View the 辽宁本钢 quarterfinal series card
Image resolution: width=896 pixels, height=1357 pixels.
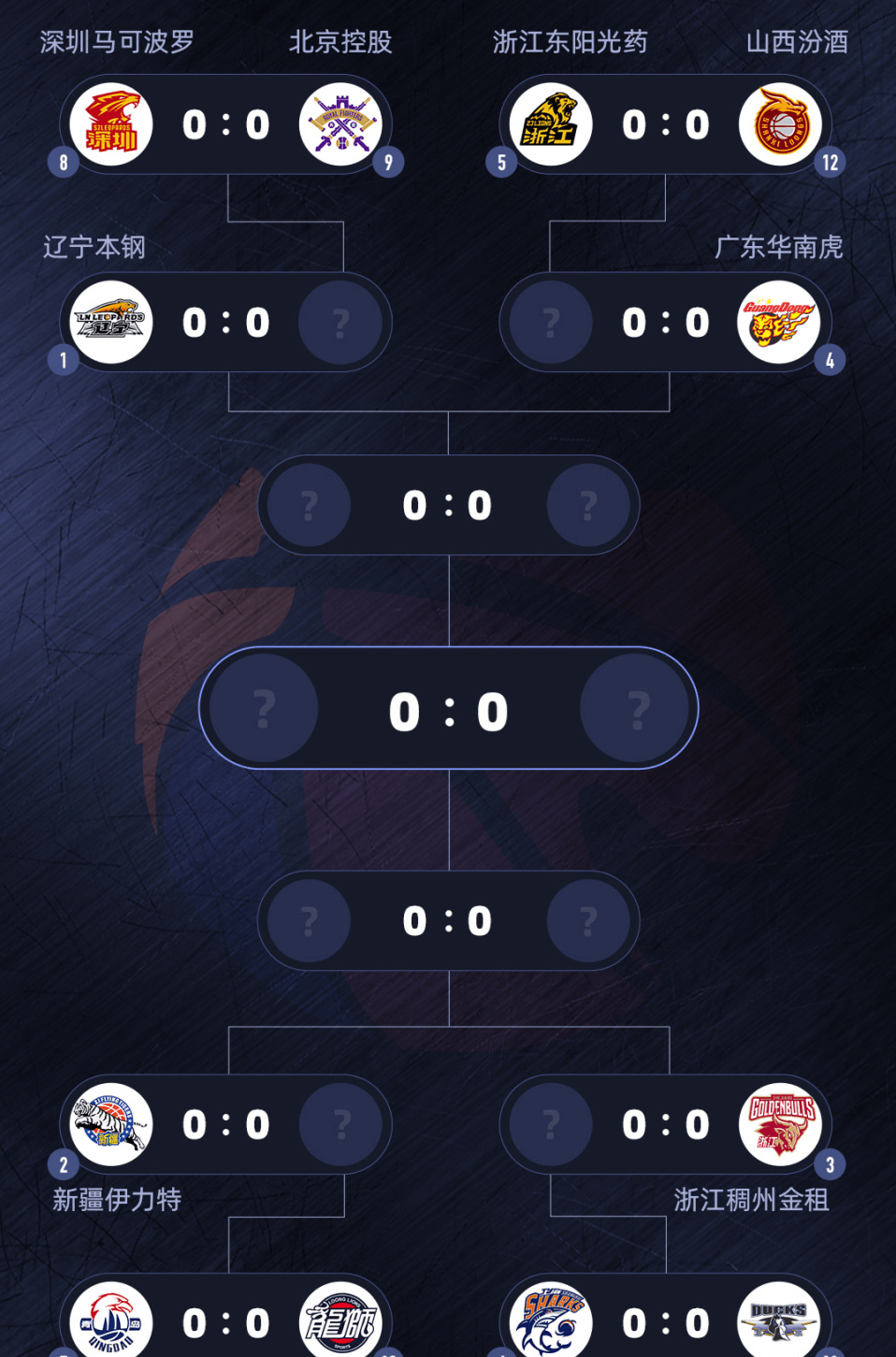click(x=225, y=323)
